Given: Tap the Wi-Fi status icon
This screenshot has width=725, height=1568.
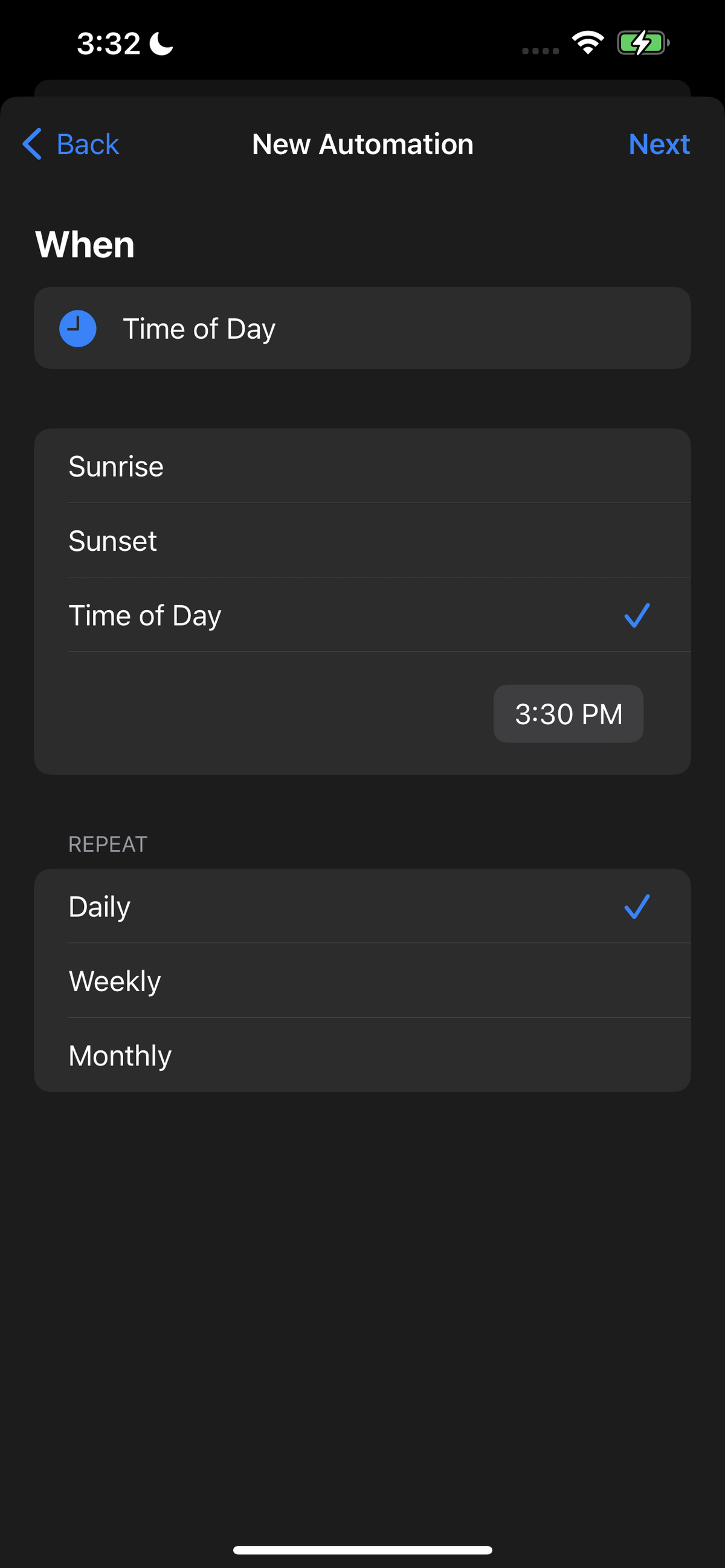Looking at the screenshot, I should (586, 43).
